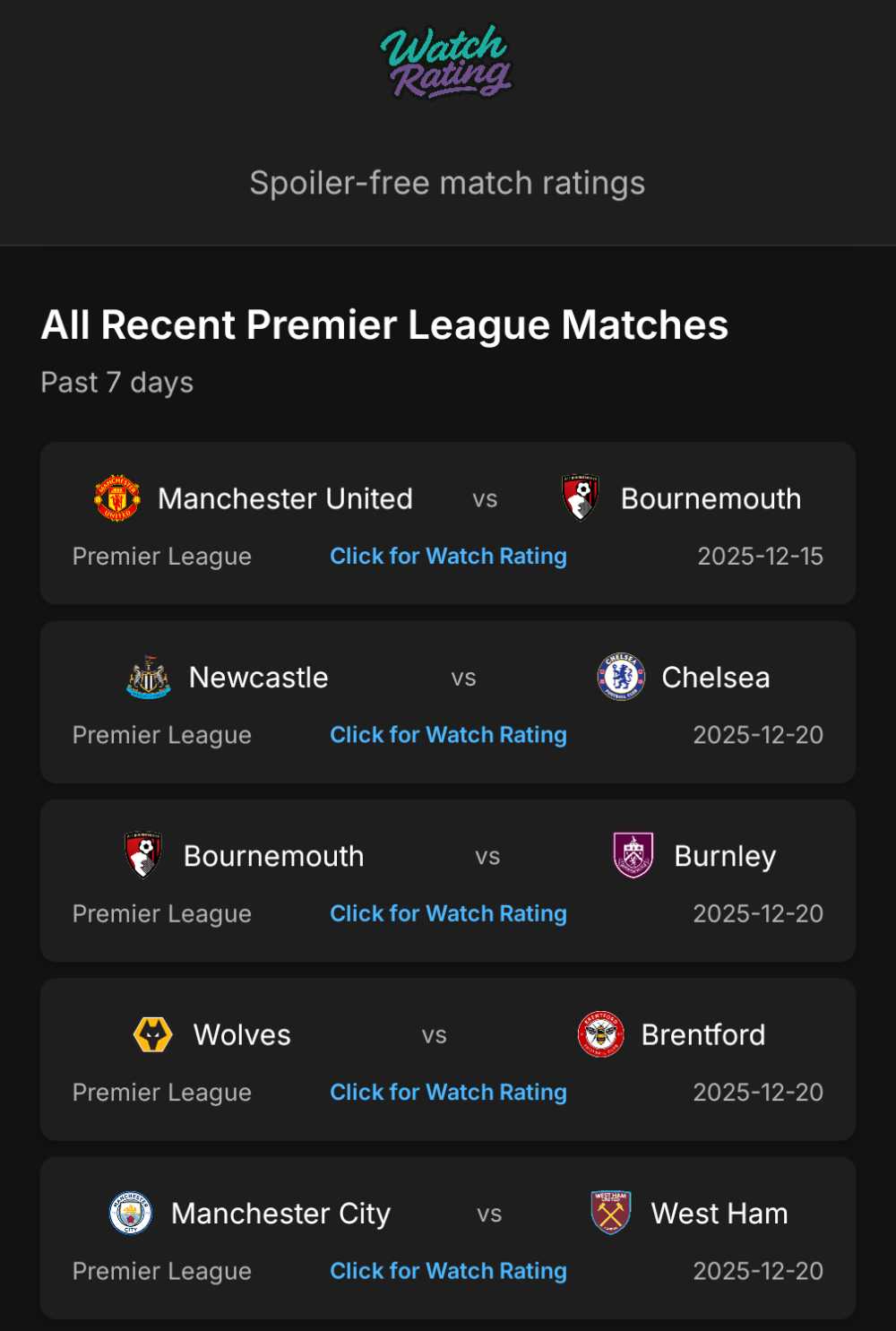Click the Chelsea club crest
Viewport: 896px width, 1331px height.
(x=619, y=678)
